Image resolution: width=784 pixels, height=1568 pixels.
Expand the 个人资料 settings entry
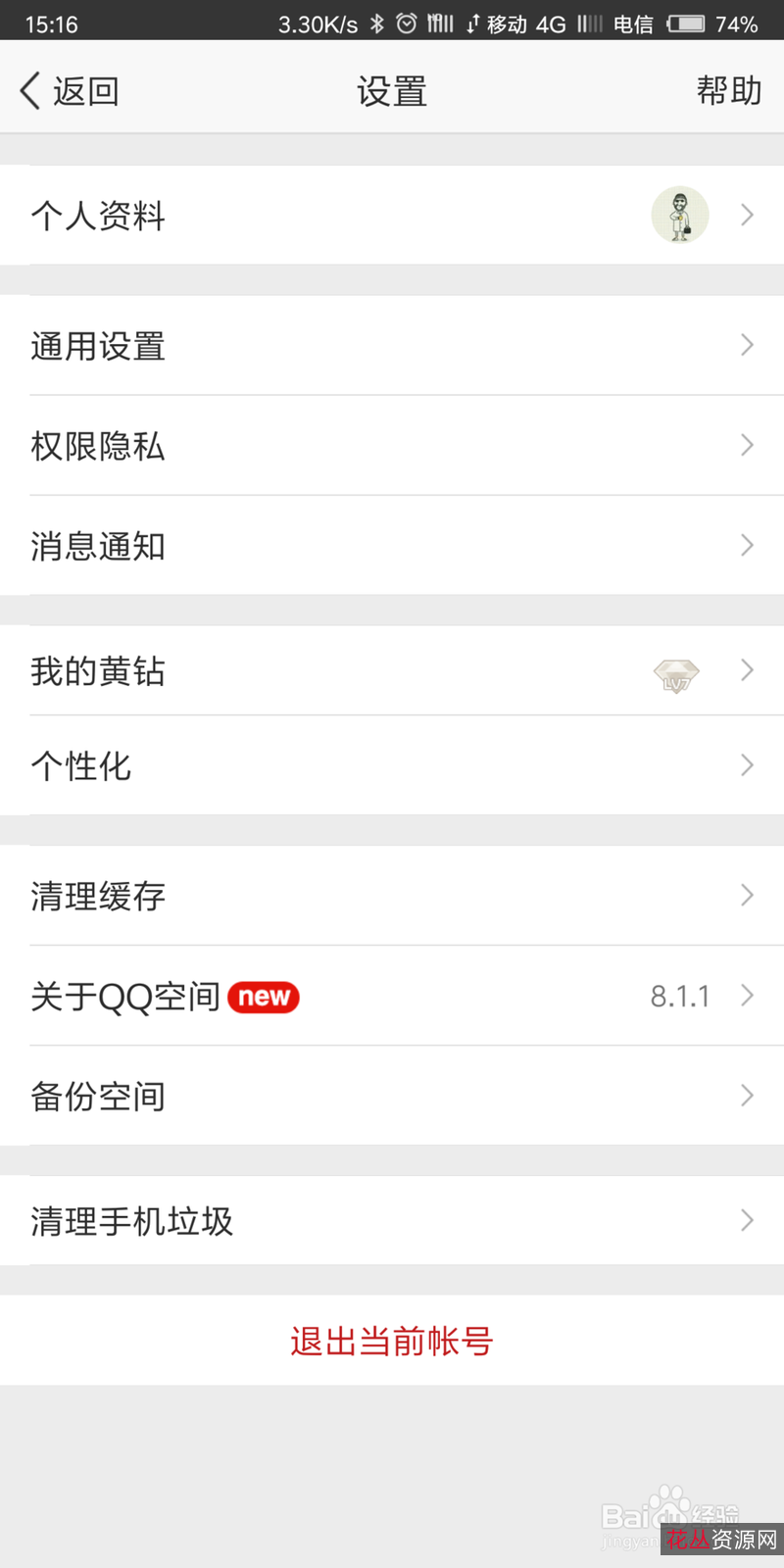click(748, 215)
